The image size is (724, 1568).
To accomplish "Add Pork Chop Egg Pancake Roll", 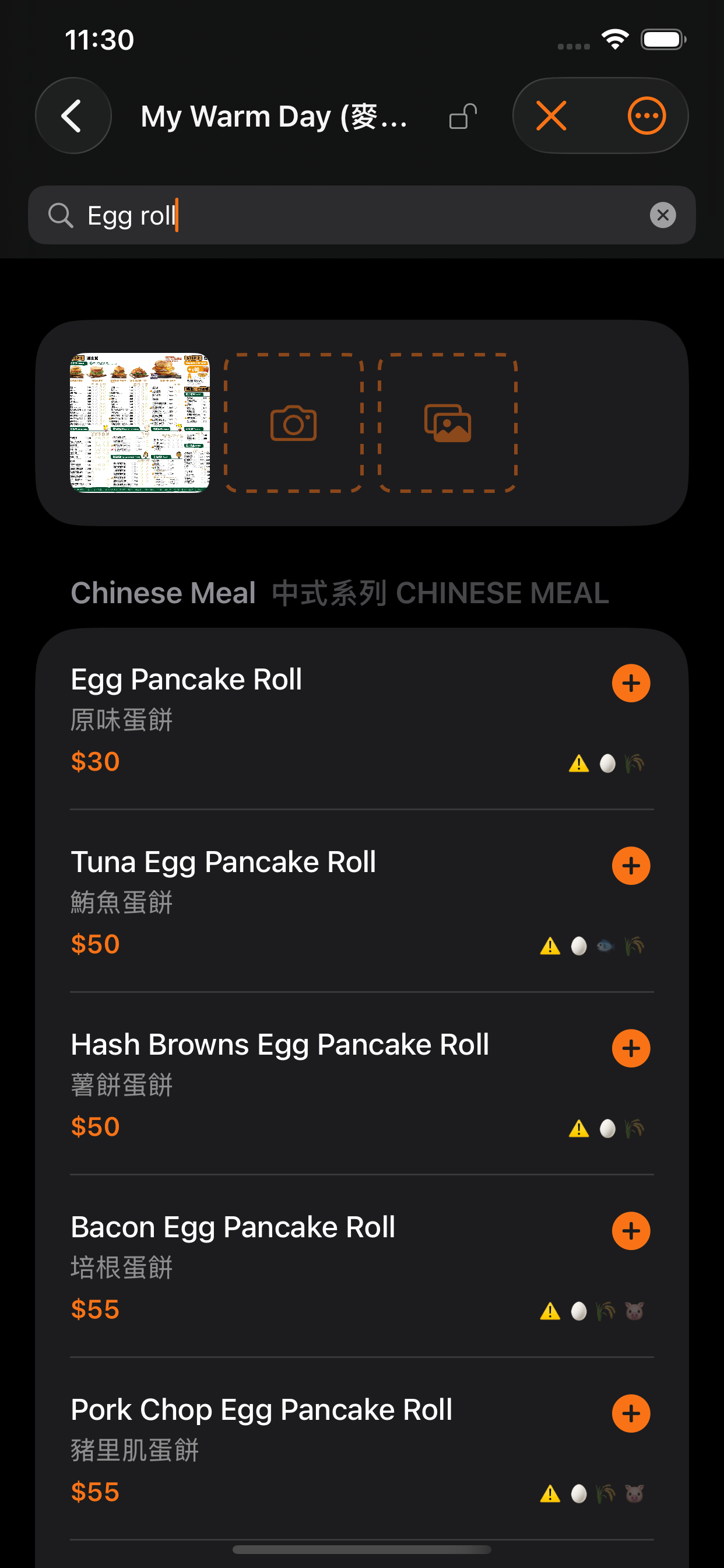I will (631, 1413).
